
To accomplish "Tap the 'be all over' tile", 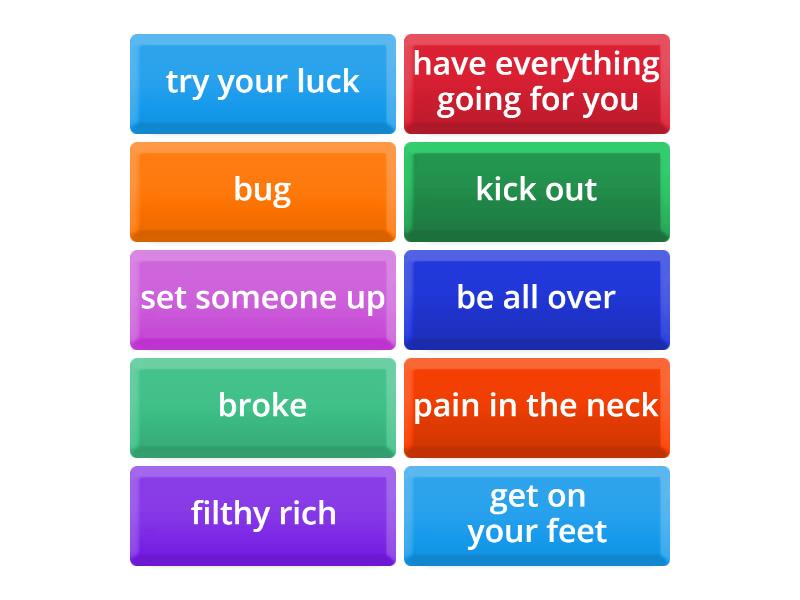I will coord(536,299).
